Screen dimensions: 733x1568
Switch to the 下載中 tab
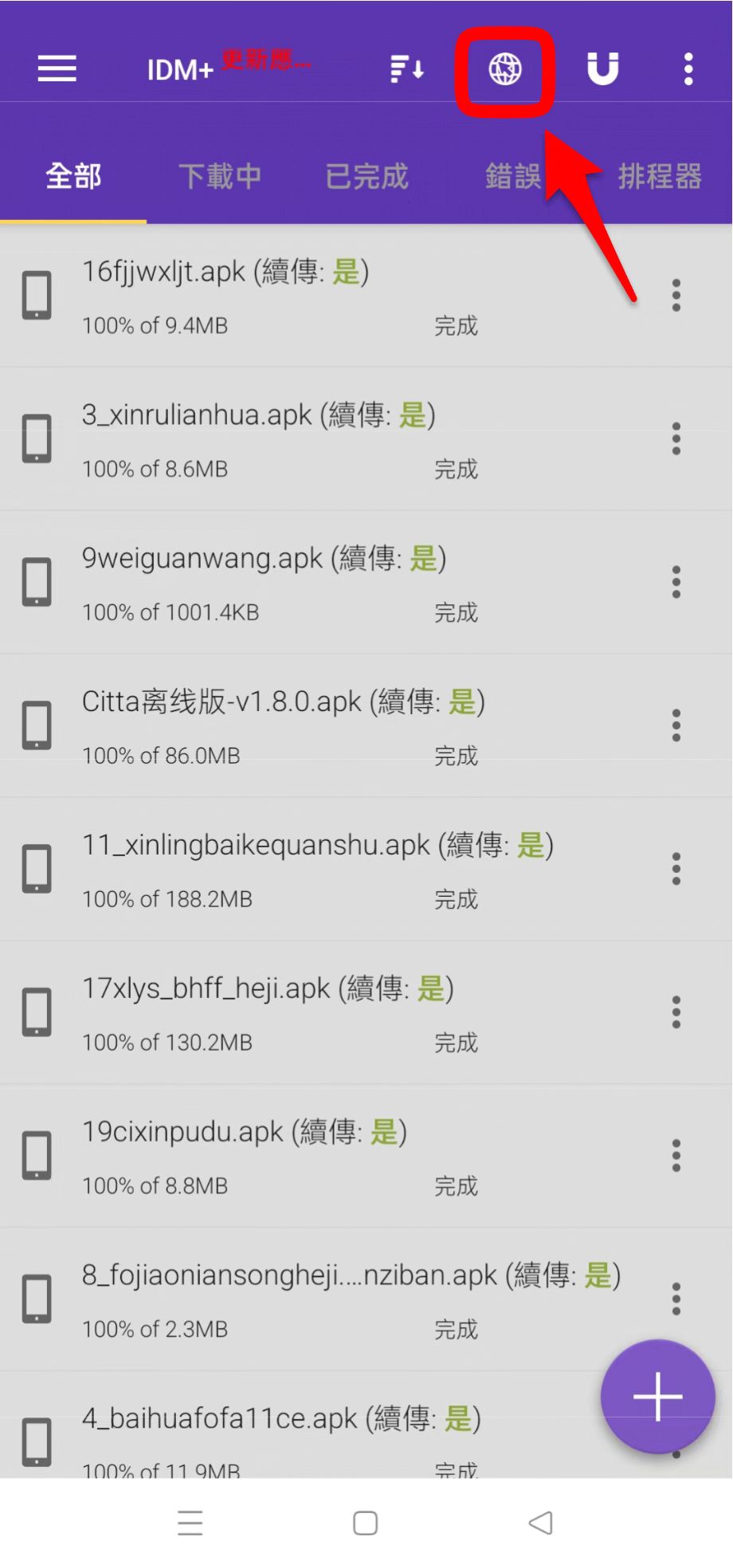coord(220,176)
